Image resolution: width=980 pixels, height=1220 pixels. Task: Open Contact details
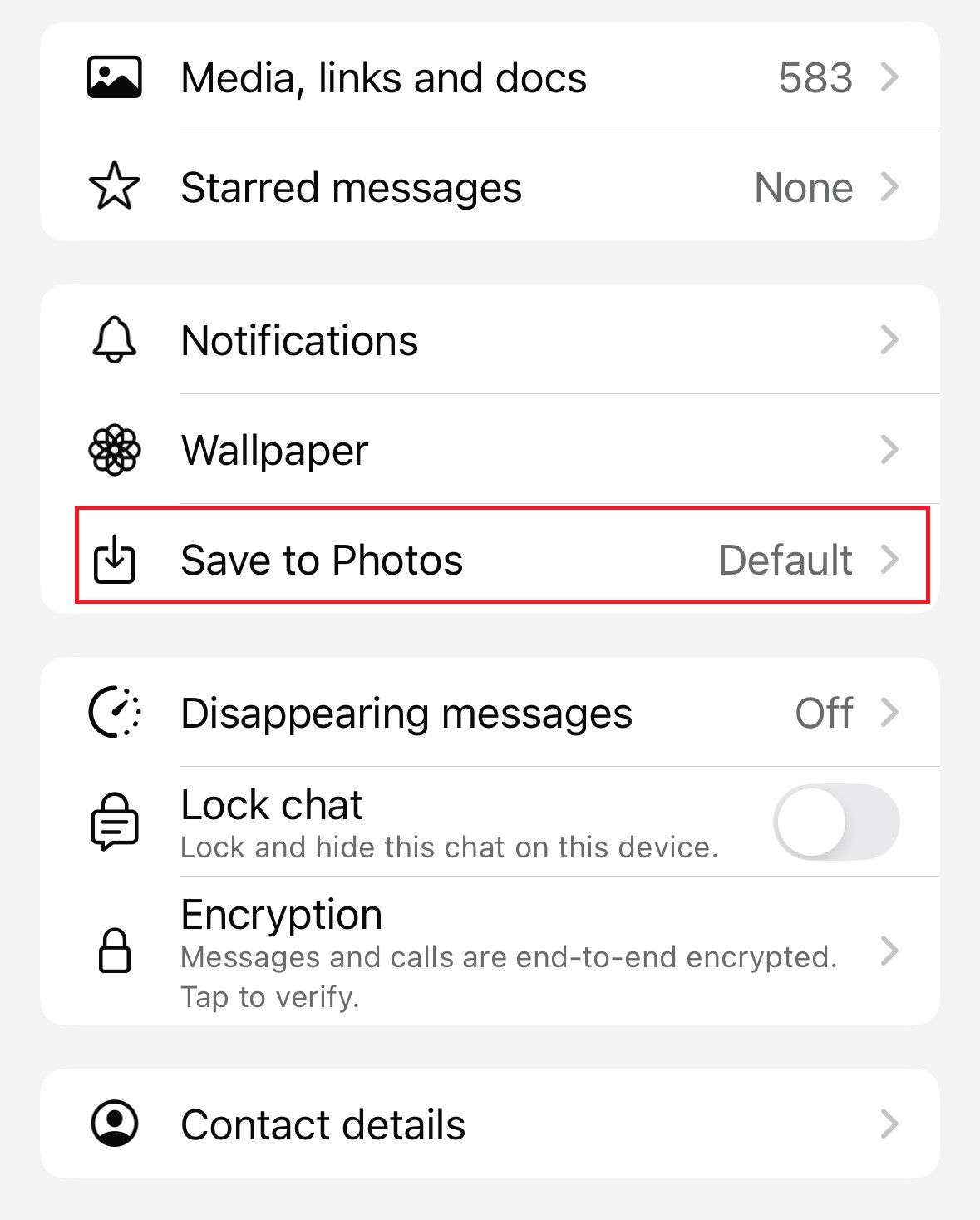coord(490,1124)
